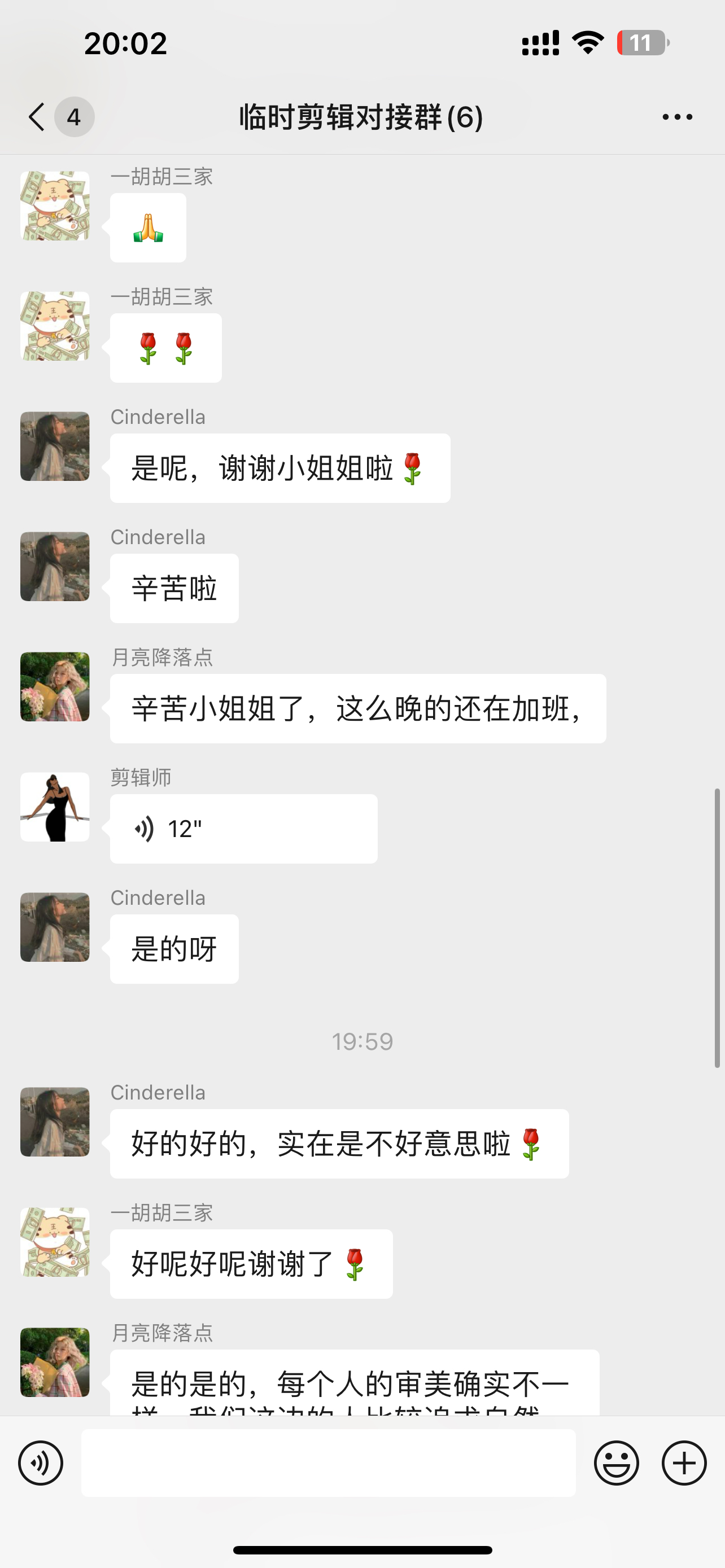Tap the message text field

[328, 1462]
